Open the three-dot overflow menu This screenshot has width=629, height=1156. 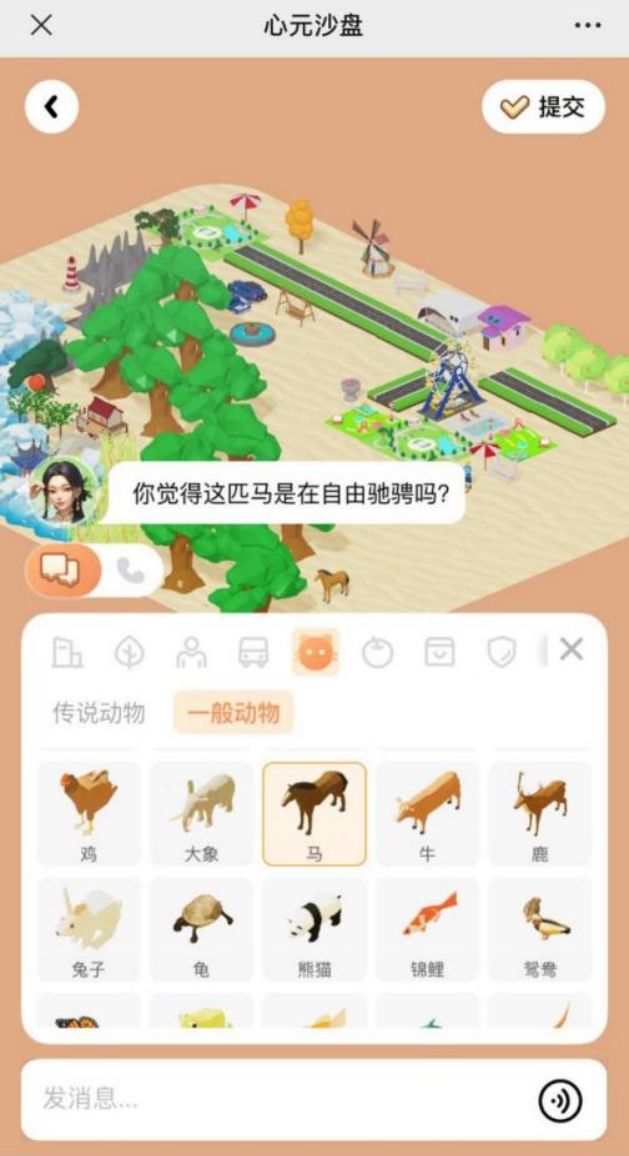[x=588, y=26]
